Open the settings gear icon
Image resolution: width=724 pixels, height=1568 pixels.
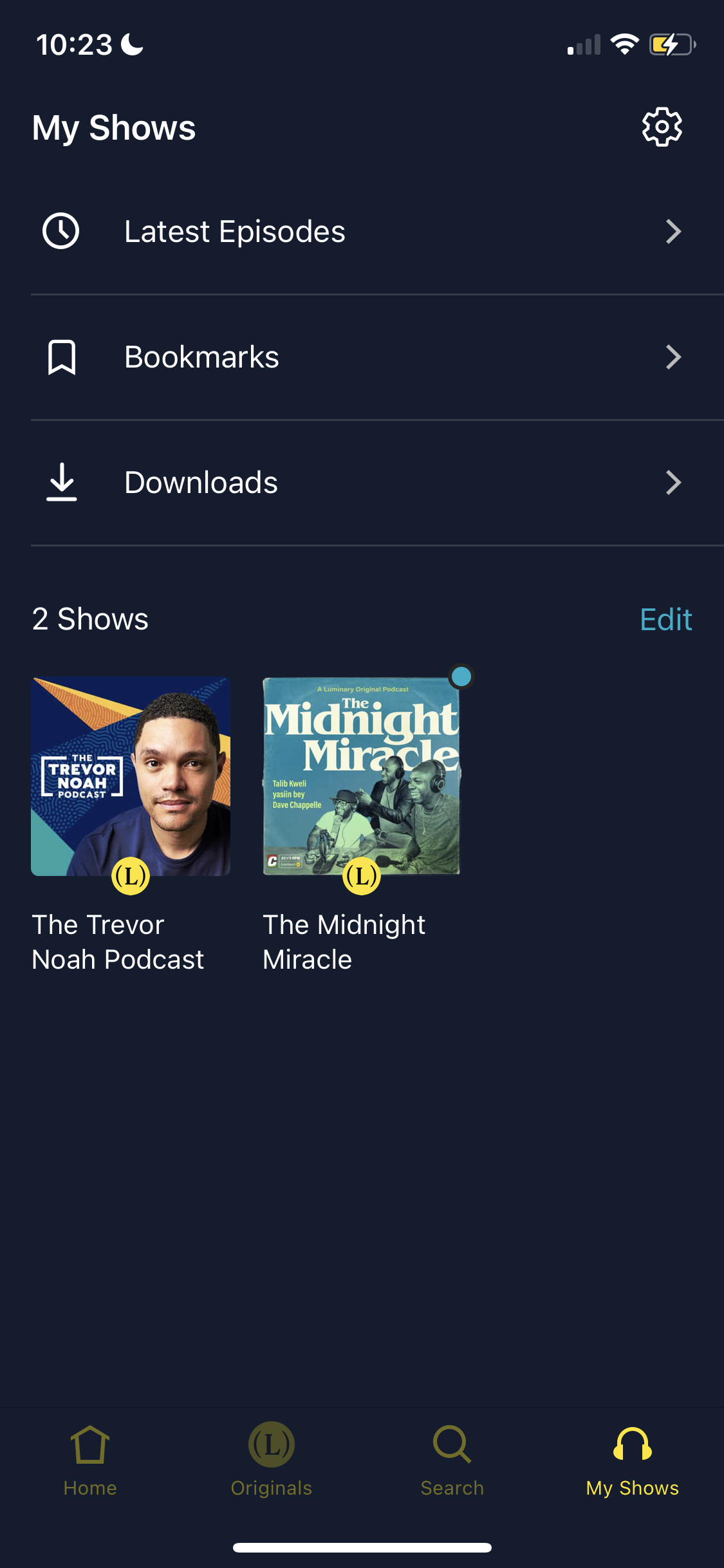click(x=660, y=126)
